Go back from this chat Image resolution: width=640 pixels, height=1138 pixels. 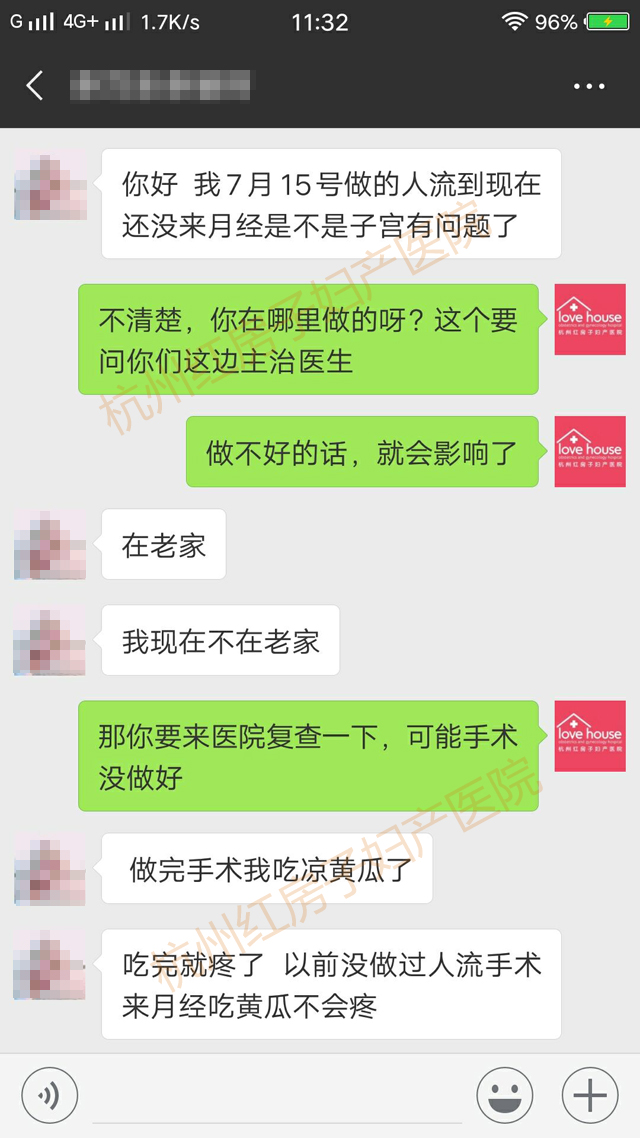(x=35, y=86)
